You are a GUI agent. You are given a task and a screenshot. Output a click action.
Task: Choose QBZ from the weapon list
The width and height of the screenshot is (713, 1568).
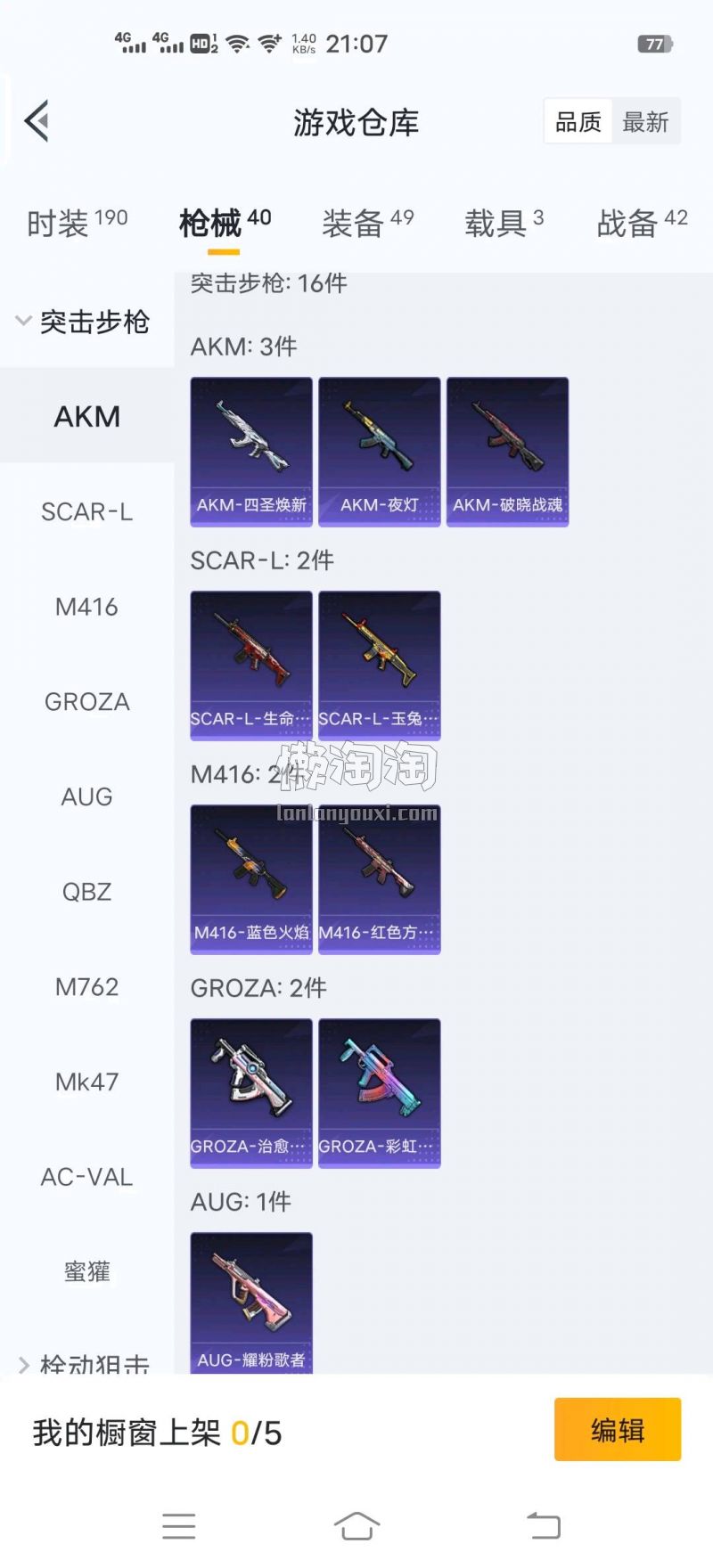(86, 892)
